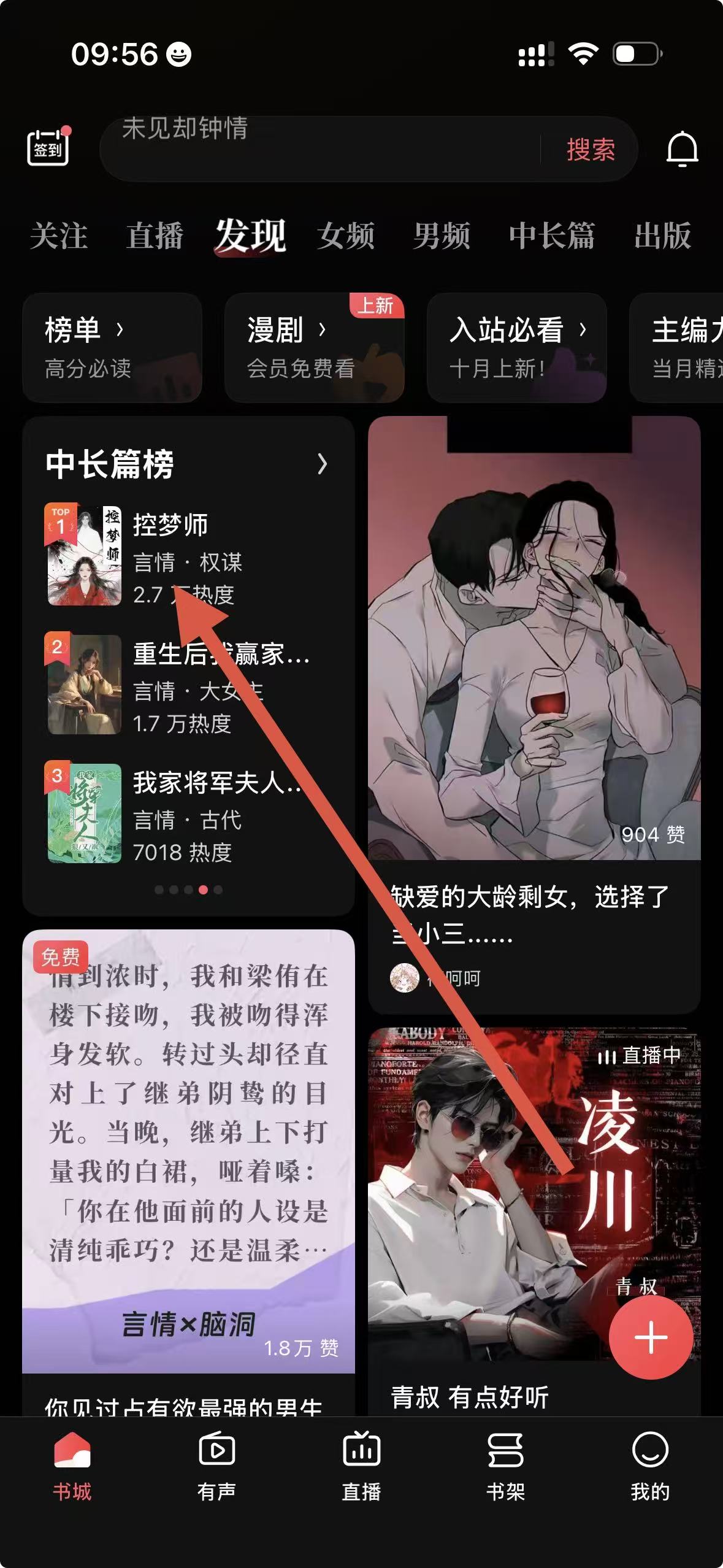Go to the 书架 tab
The width and height of the screenshot is (723, 1568).
[x=505, y=1466]
